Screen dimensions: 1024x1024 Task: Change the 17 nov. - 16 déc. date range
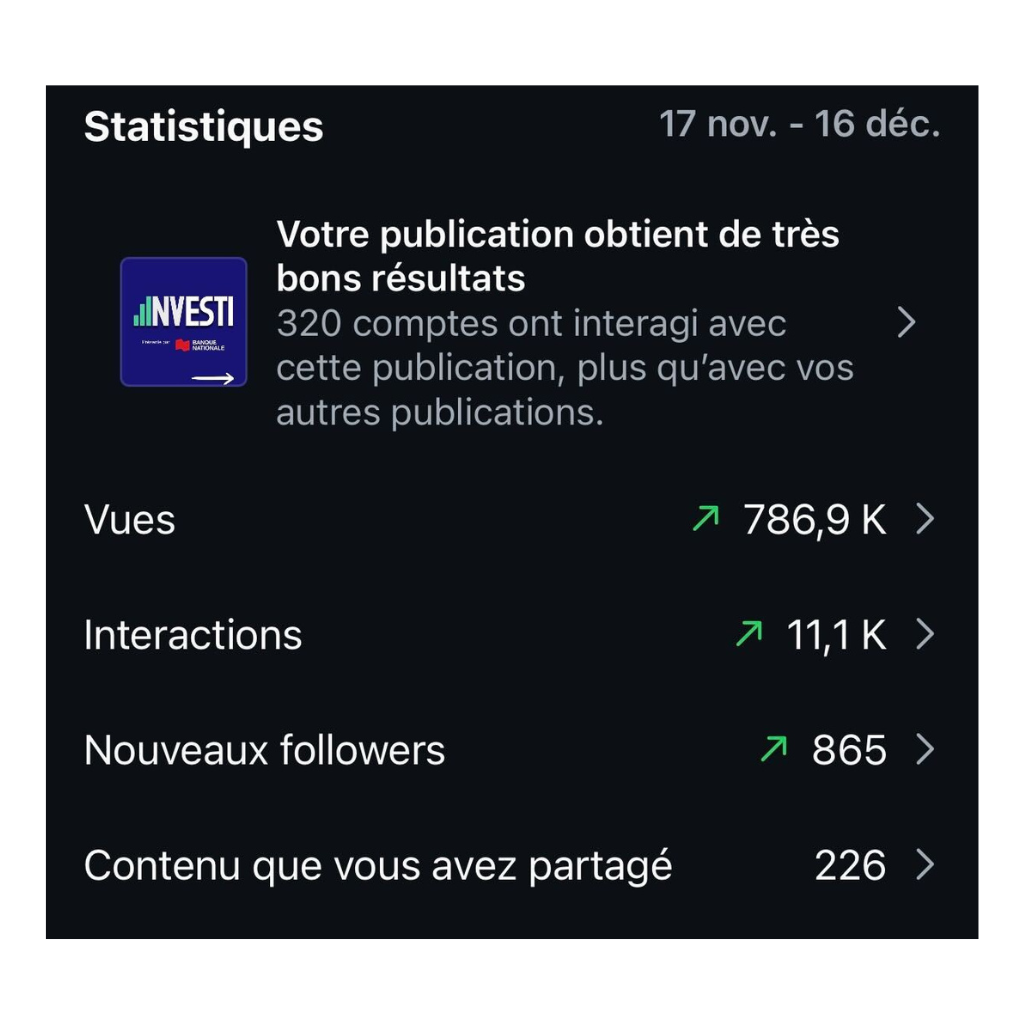click(x=798, y=125)
